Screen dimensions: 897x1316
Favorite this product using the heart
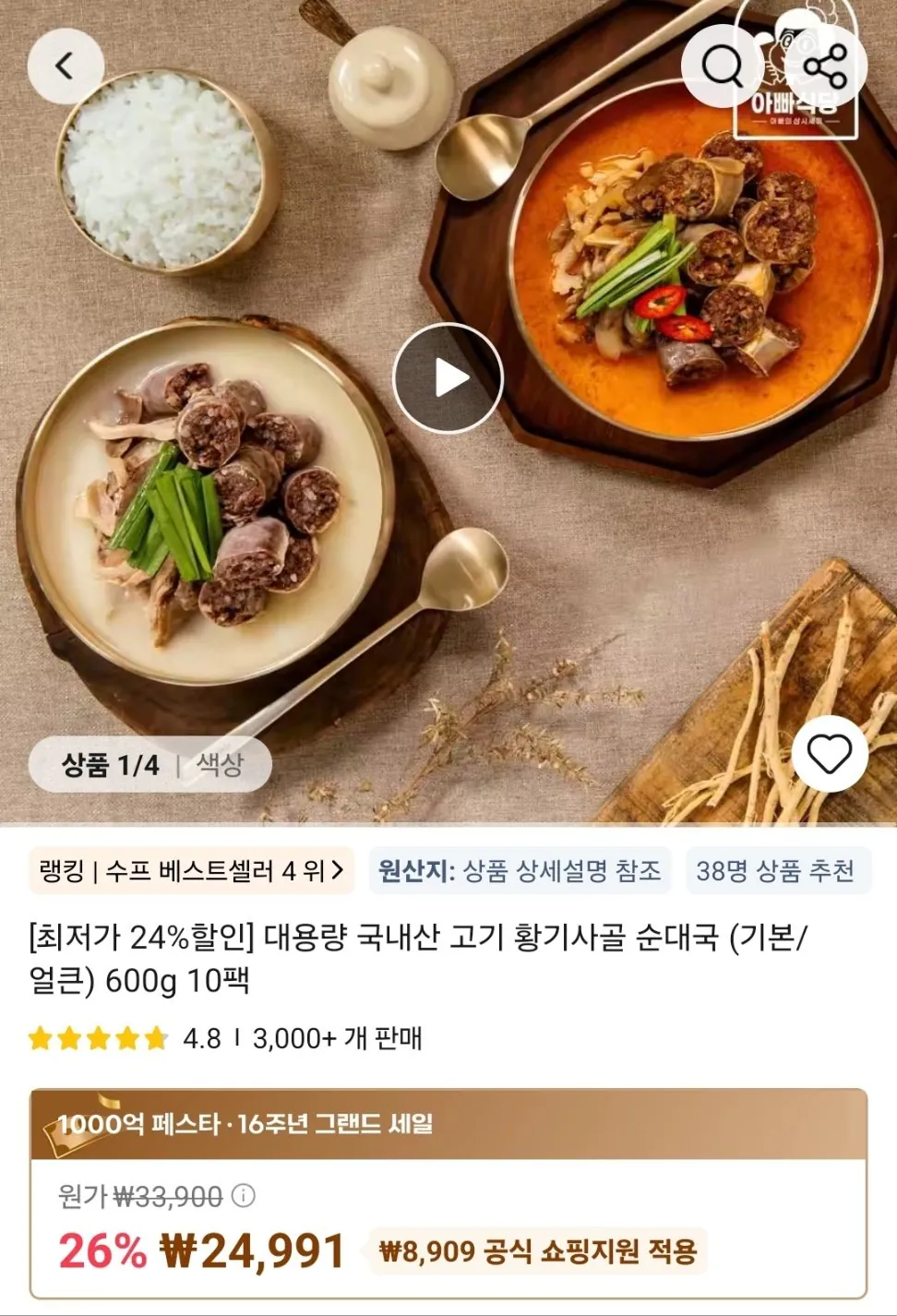click(831, 756)
